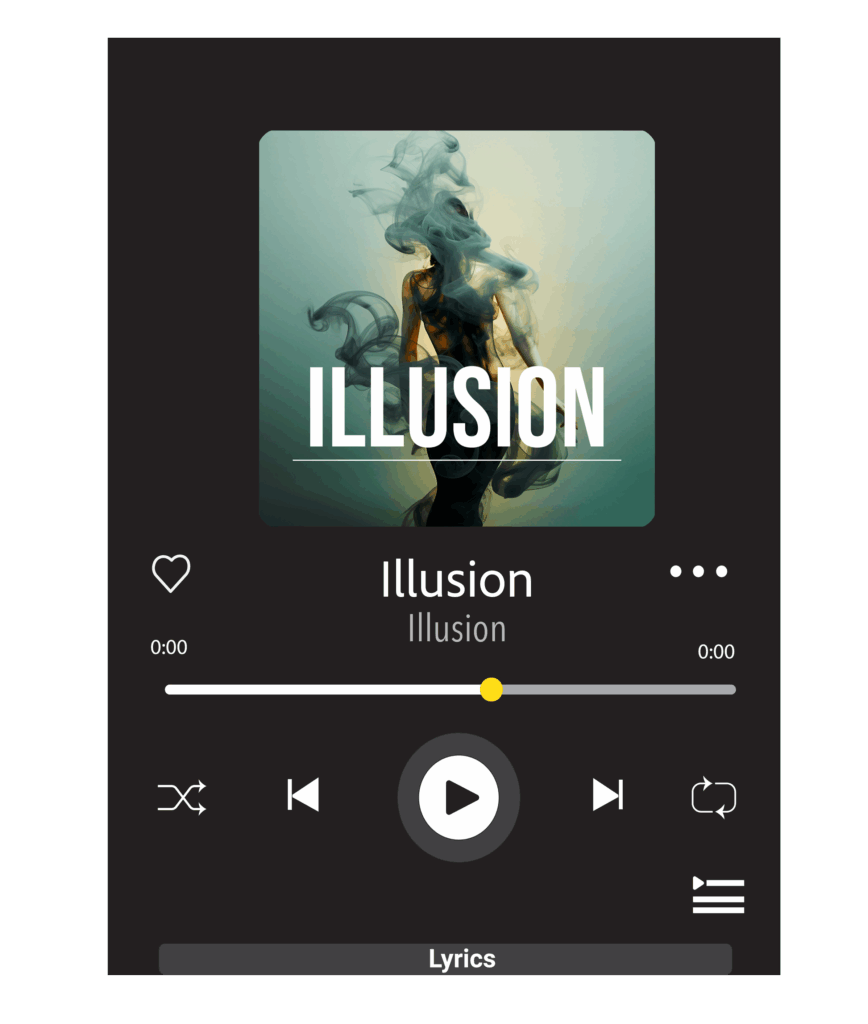Toggle repeat mode

point(714,798)
